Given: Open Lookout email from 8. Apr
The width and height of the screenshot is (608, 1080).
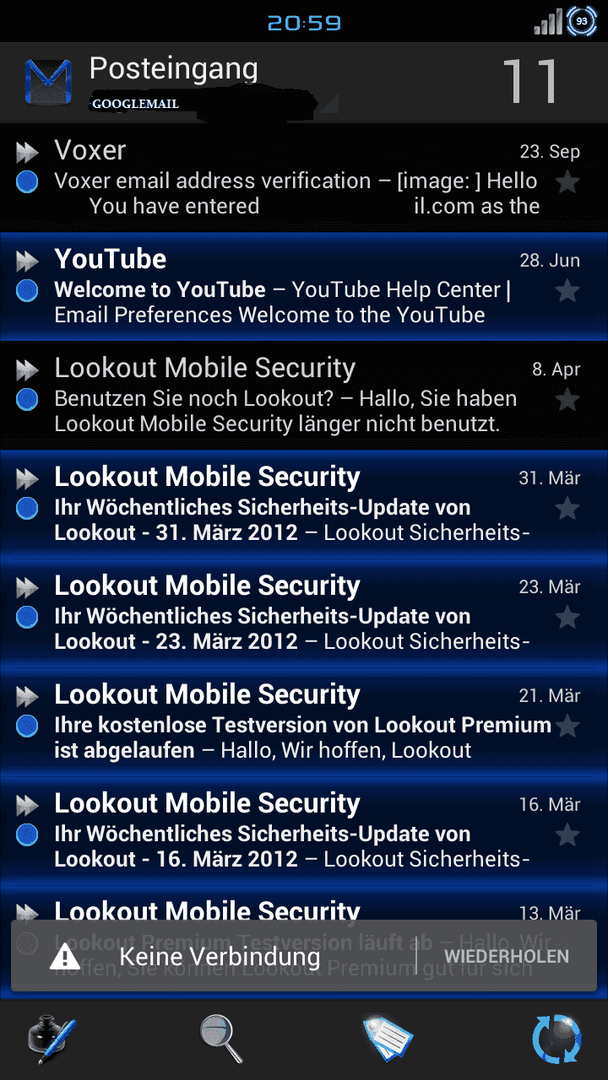Looking at the screenshot, I should click(x=304, y=396).
